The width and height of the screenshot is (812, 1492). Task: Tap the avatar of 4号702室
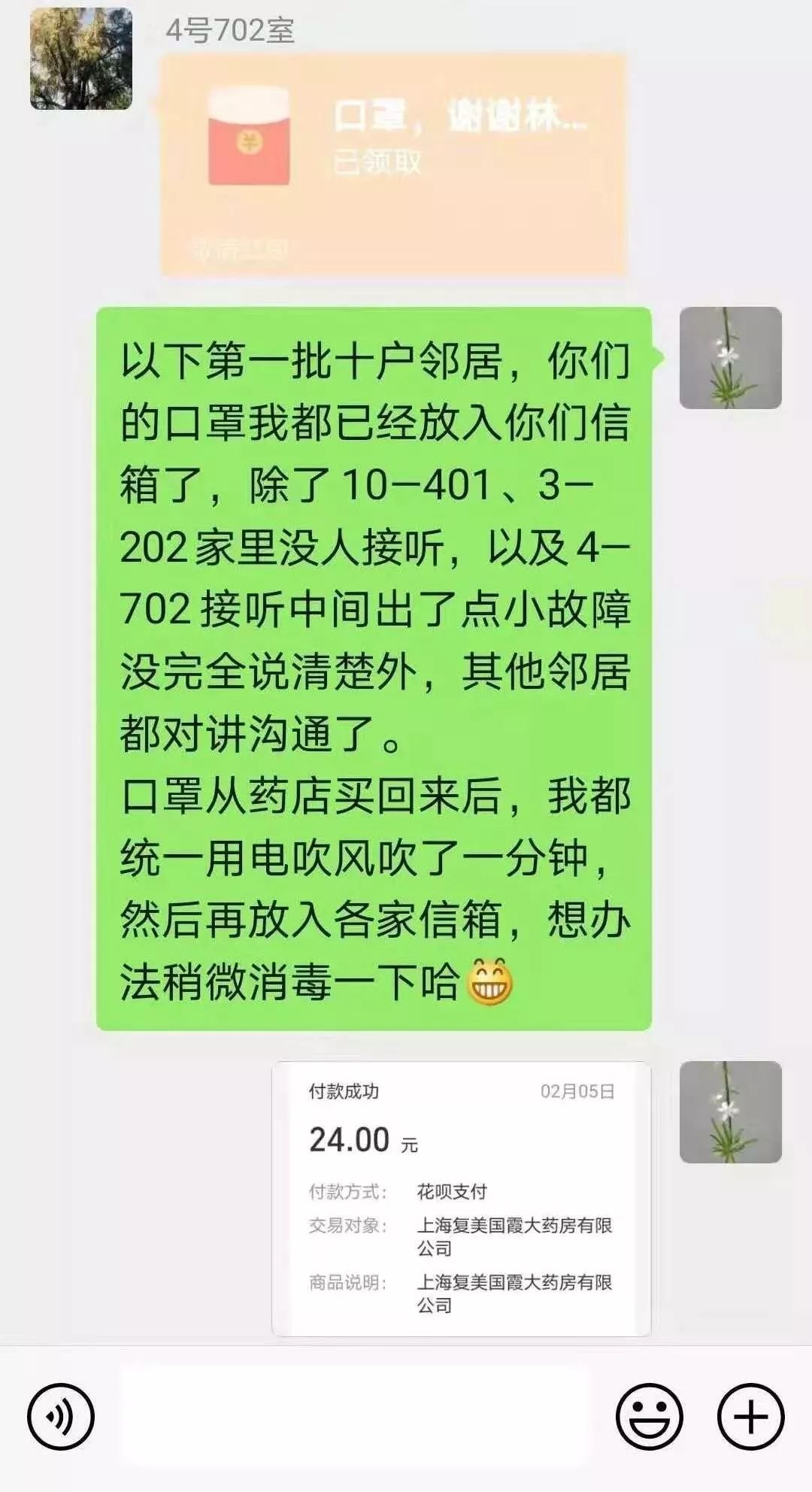[x=81, y=59]
